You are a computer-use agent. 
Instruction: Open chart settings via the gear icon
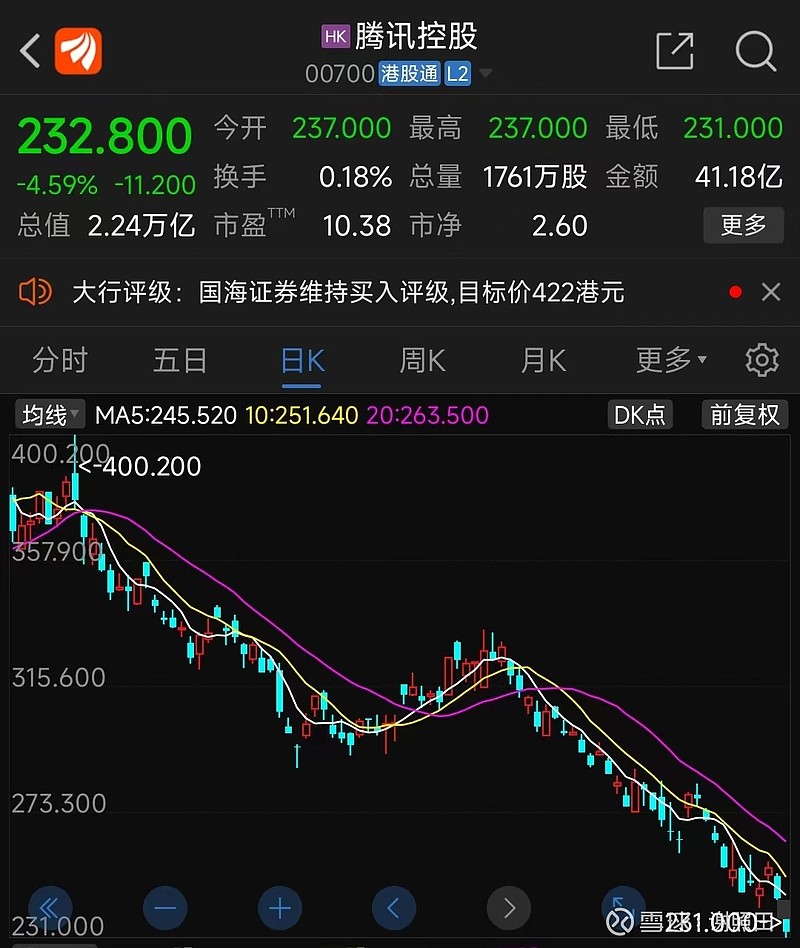(761, 360)
